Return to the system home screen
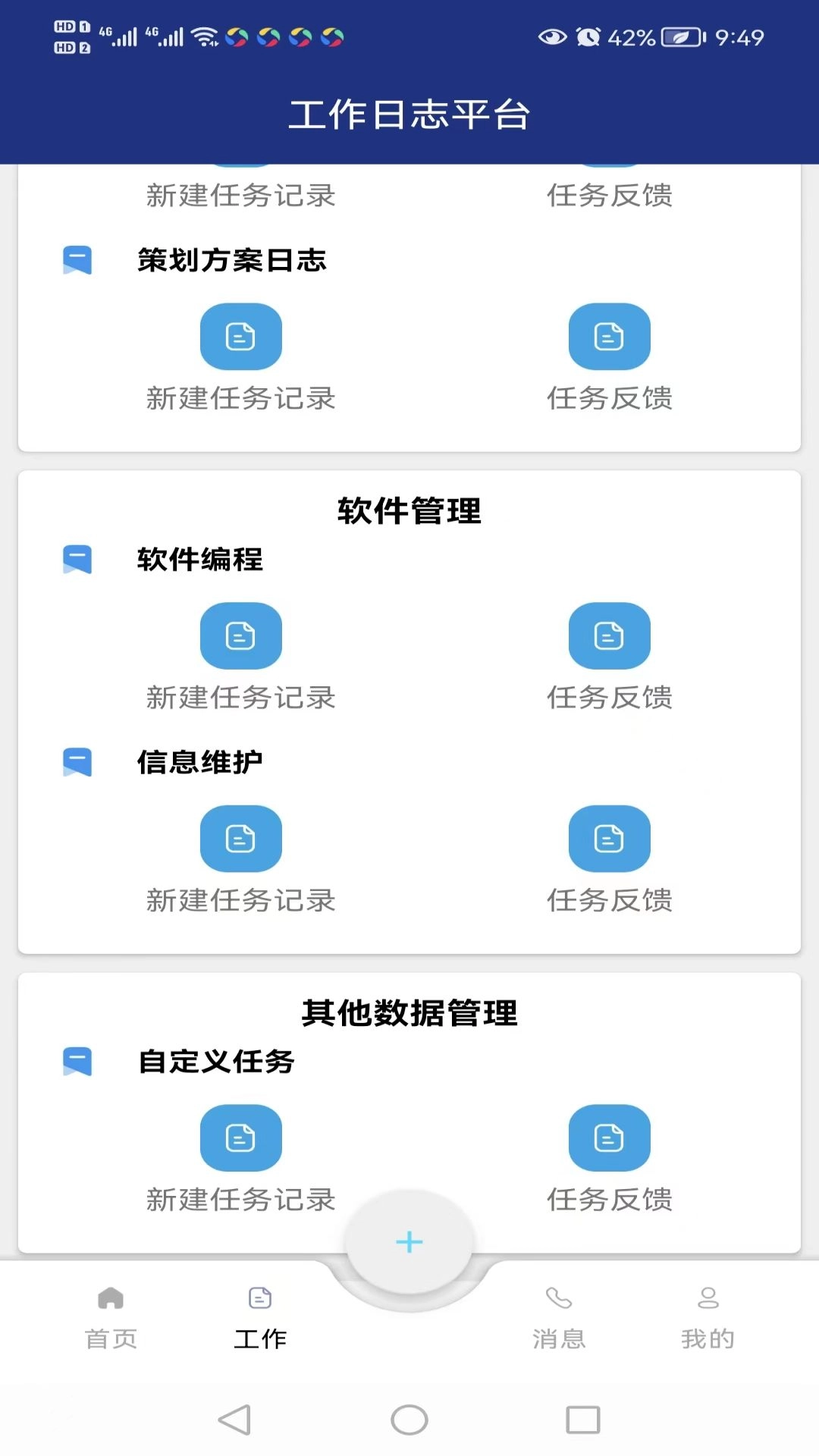This screenshot has width=819, height=1456. pos(409,1420)
